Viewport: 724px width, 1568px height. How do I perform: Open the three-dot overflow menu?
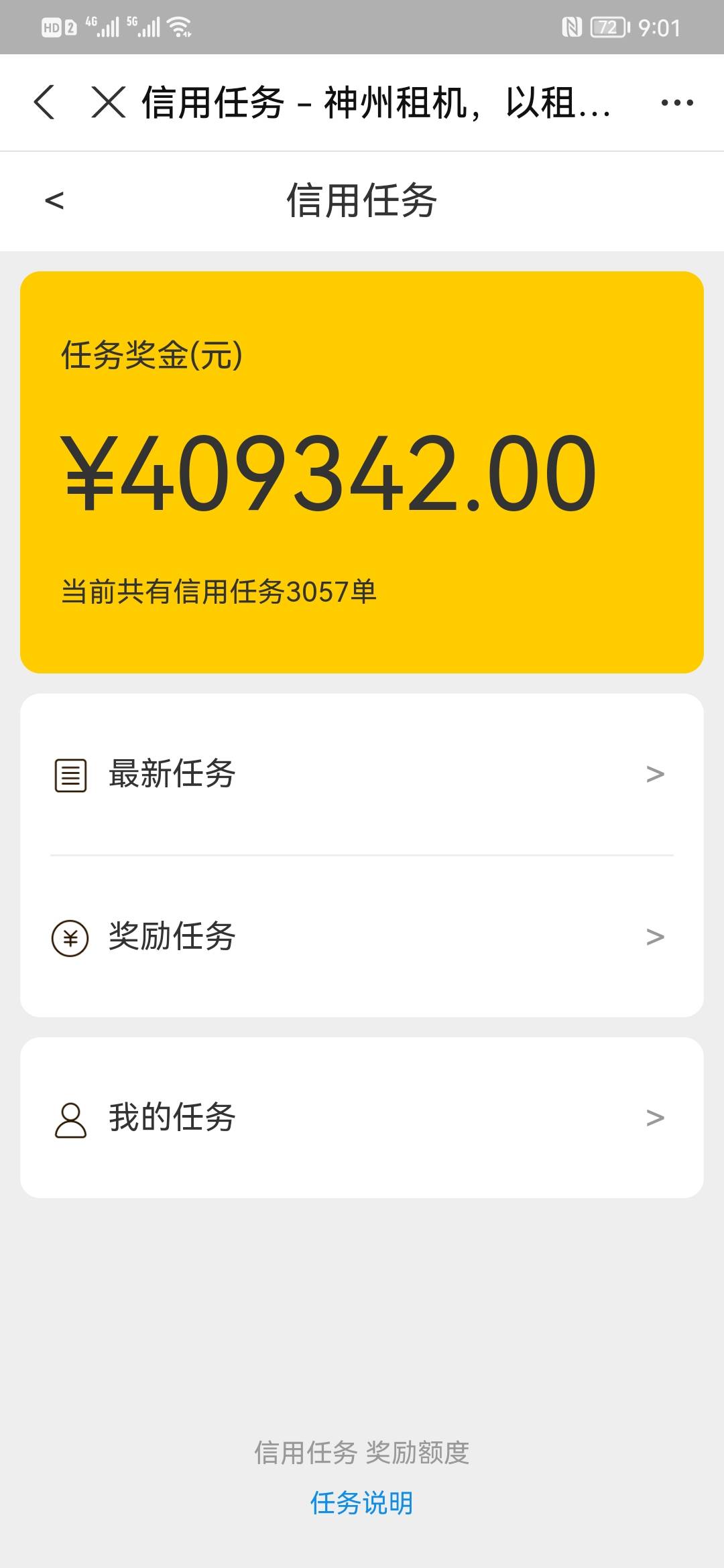[677, 103]
